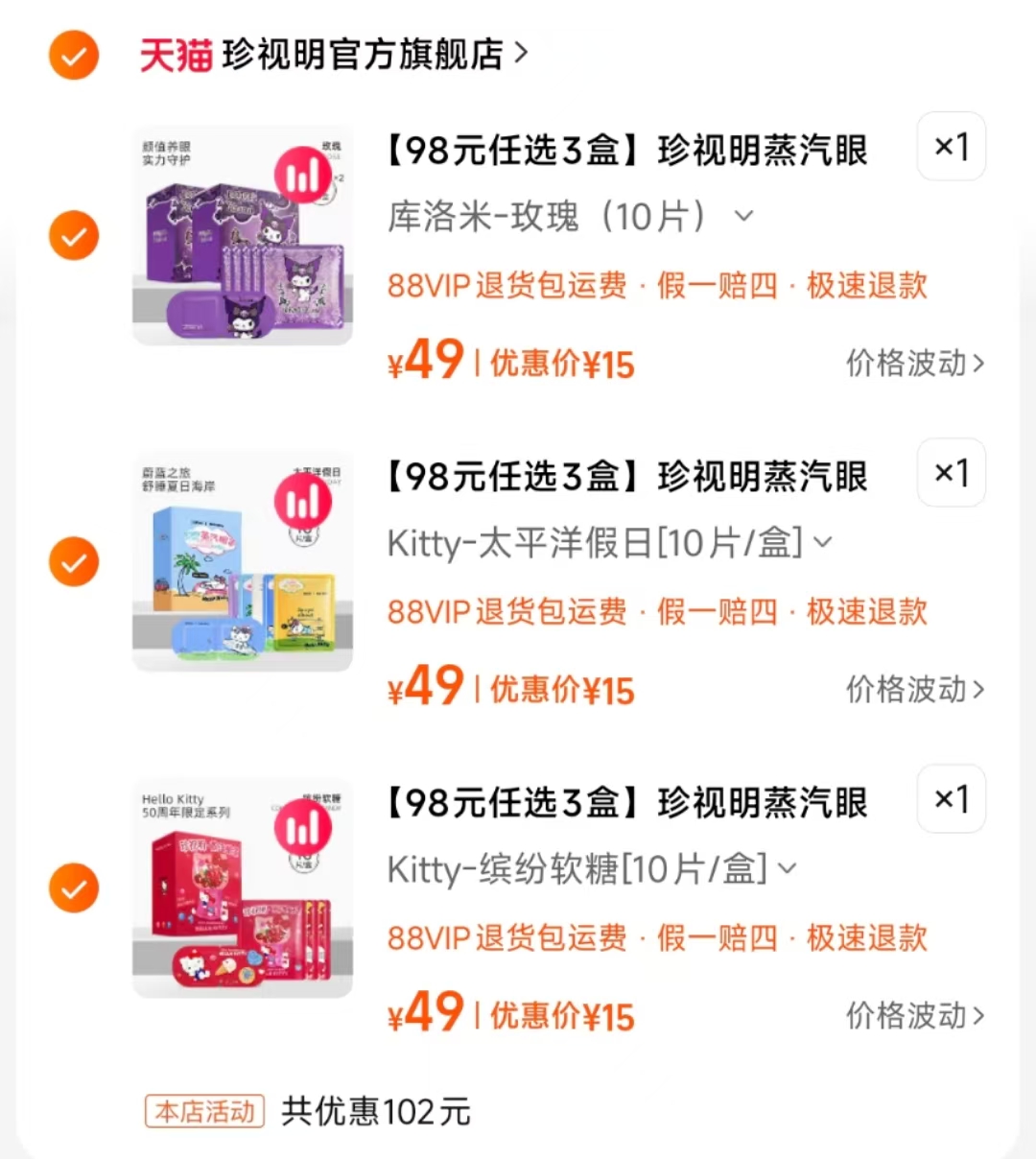The height and width of the screenshot is (1159, 1036).
Task: Uncheck the store select-all checkbox
Action: tap(73, 55)
